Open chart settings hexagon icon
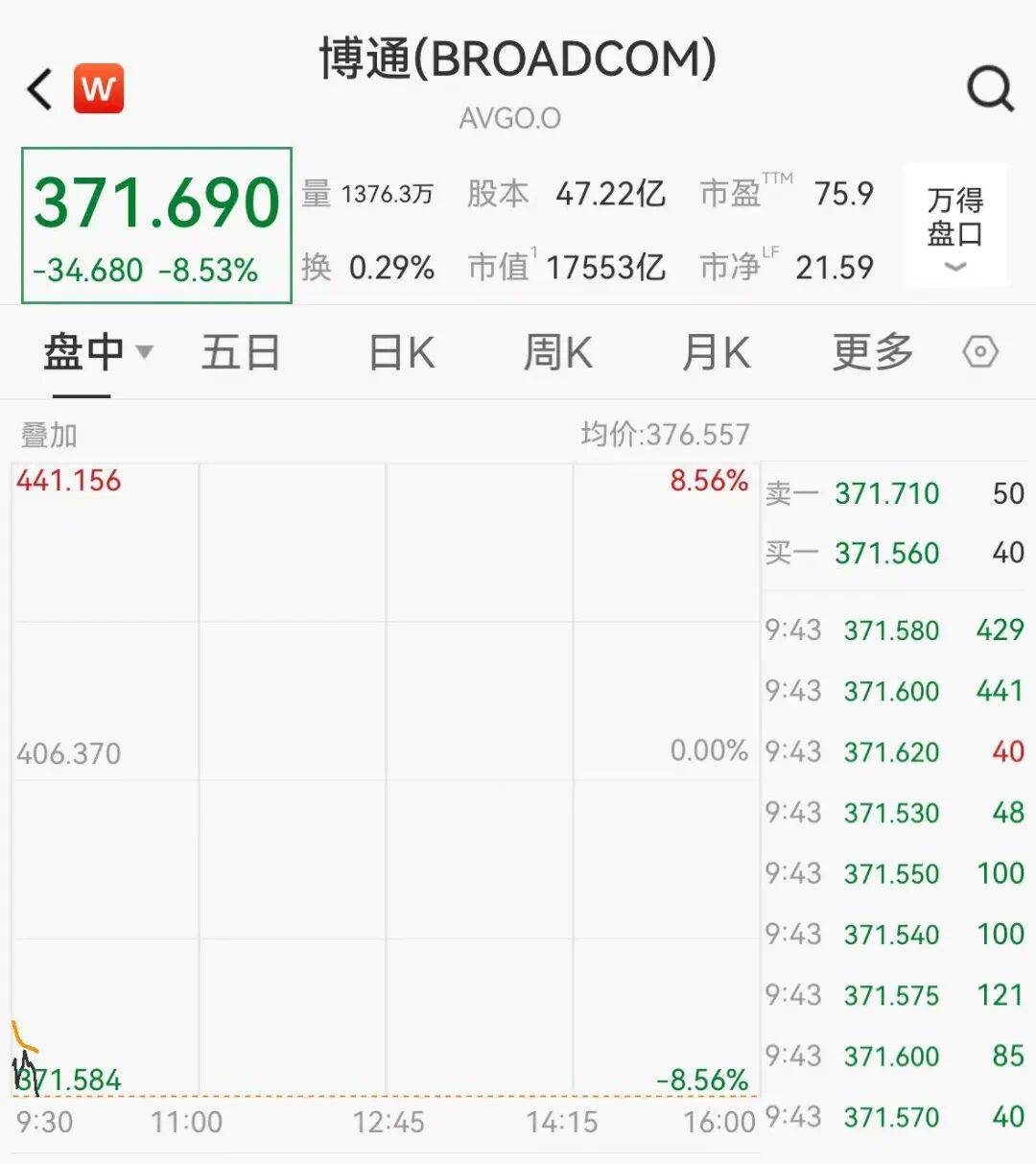Screen dimensions: 1036x1164 click(980, 352)
